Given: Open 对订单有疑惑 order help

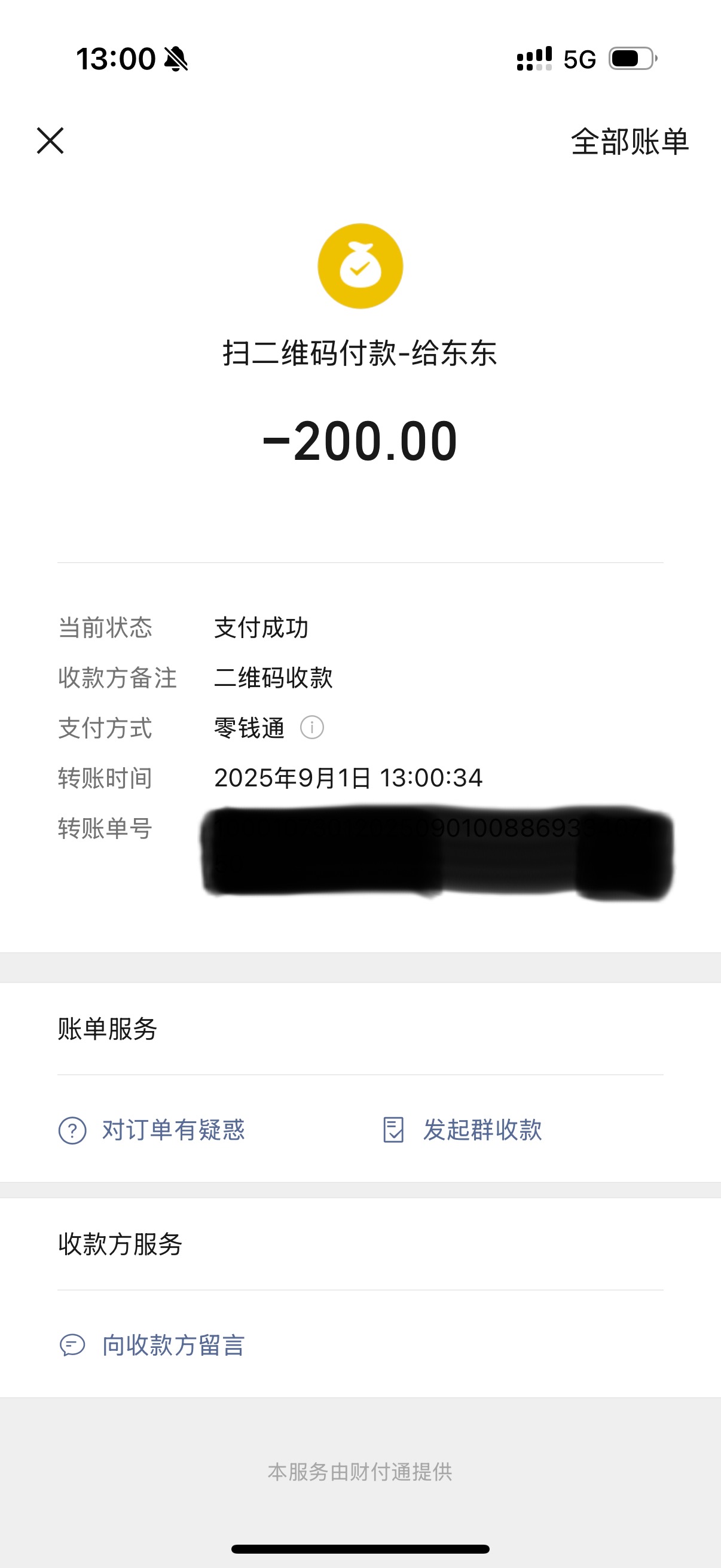Looking at the screenshot, I should point(152,1130).
